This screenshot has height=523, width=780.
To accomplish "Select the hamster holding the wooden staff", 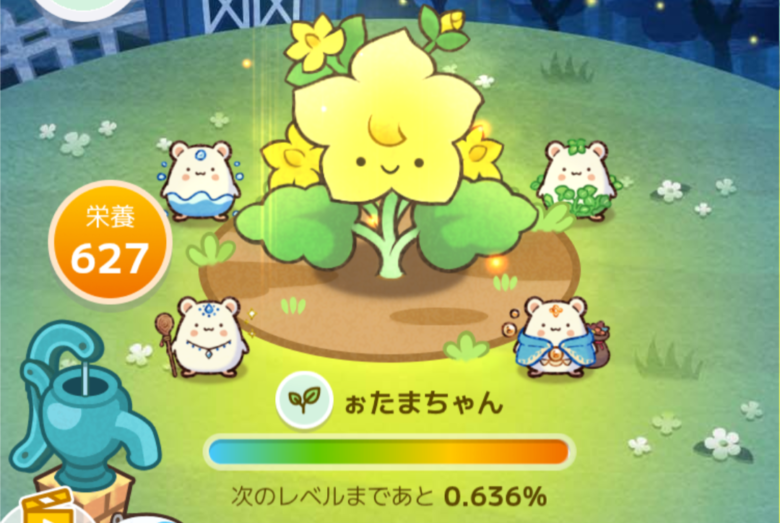I will click(x=208, y=336).
